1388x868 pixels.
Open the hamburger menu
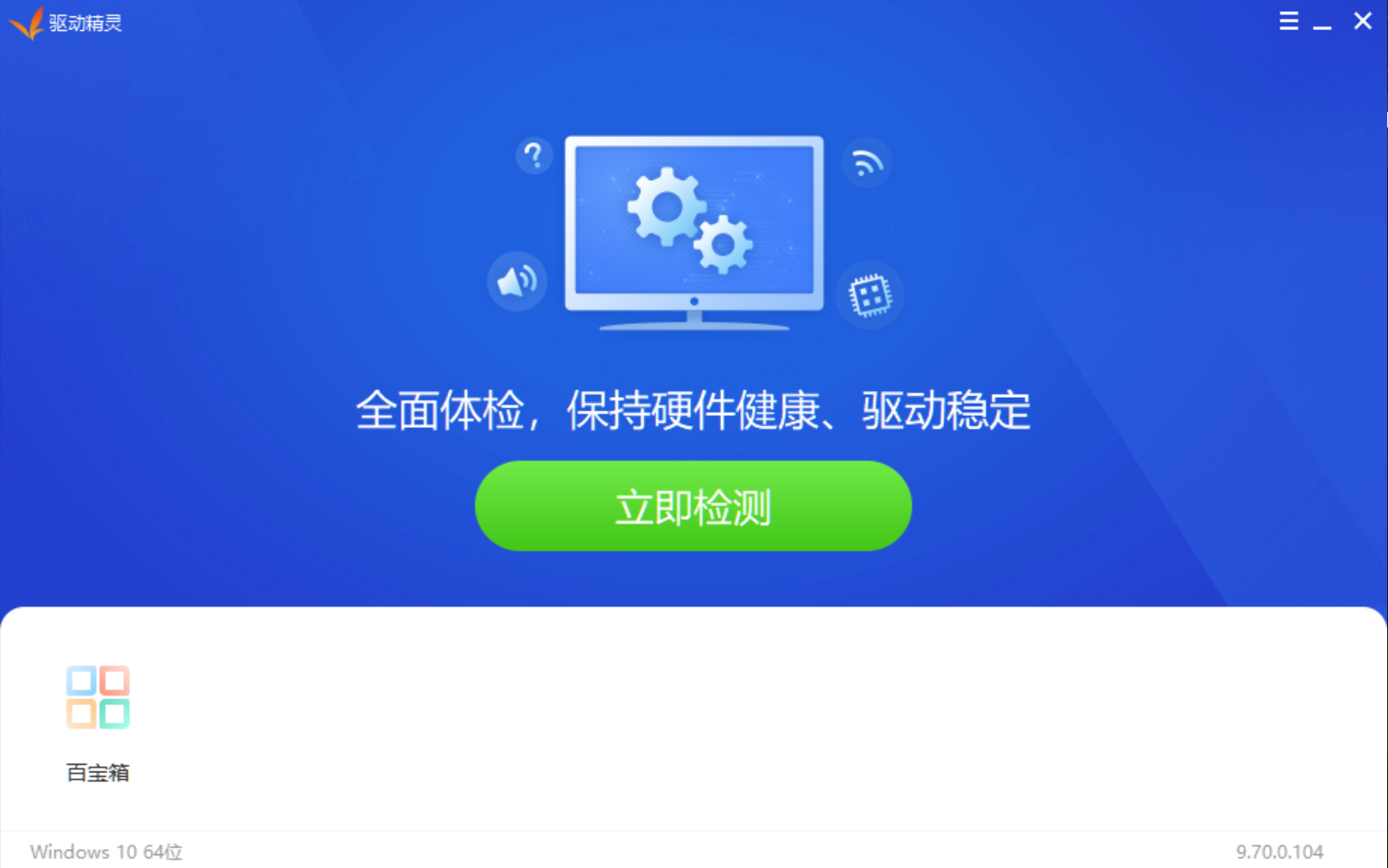[1288, 21]
